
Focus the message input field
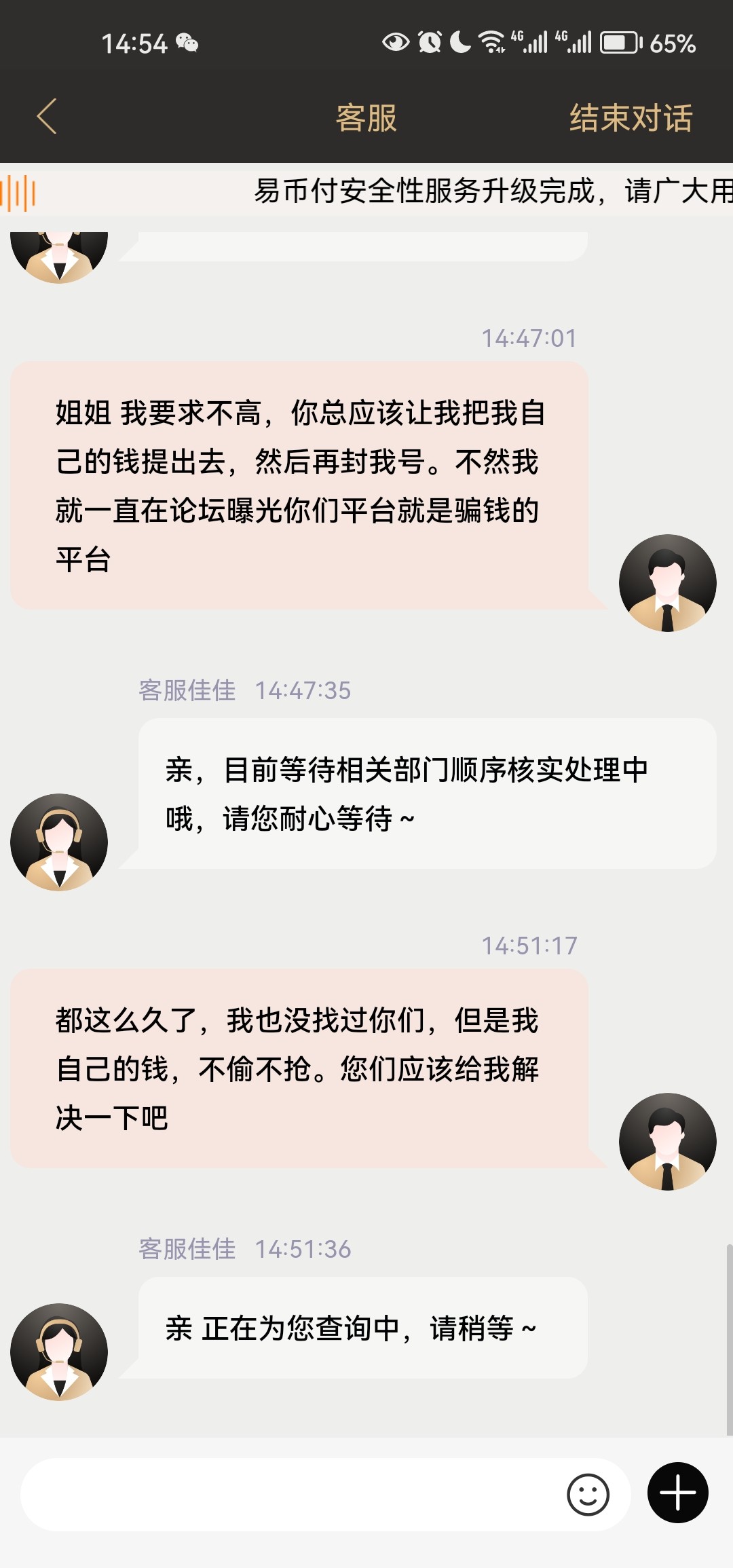292,1495
